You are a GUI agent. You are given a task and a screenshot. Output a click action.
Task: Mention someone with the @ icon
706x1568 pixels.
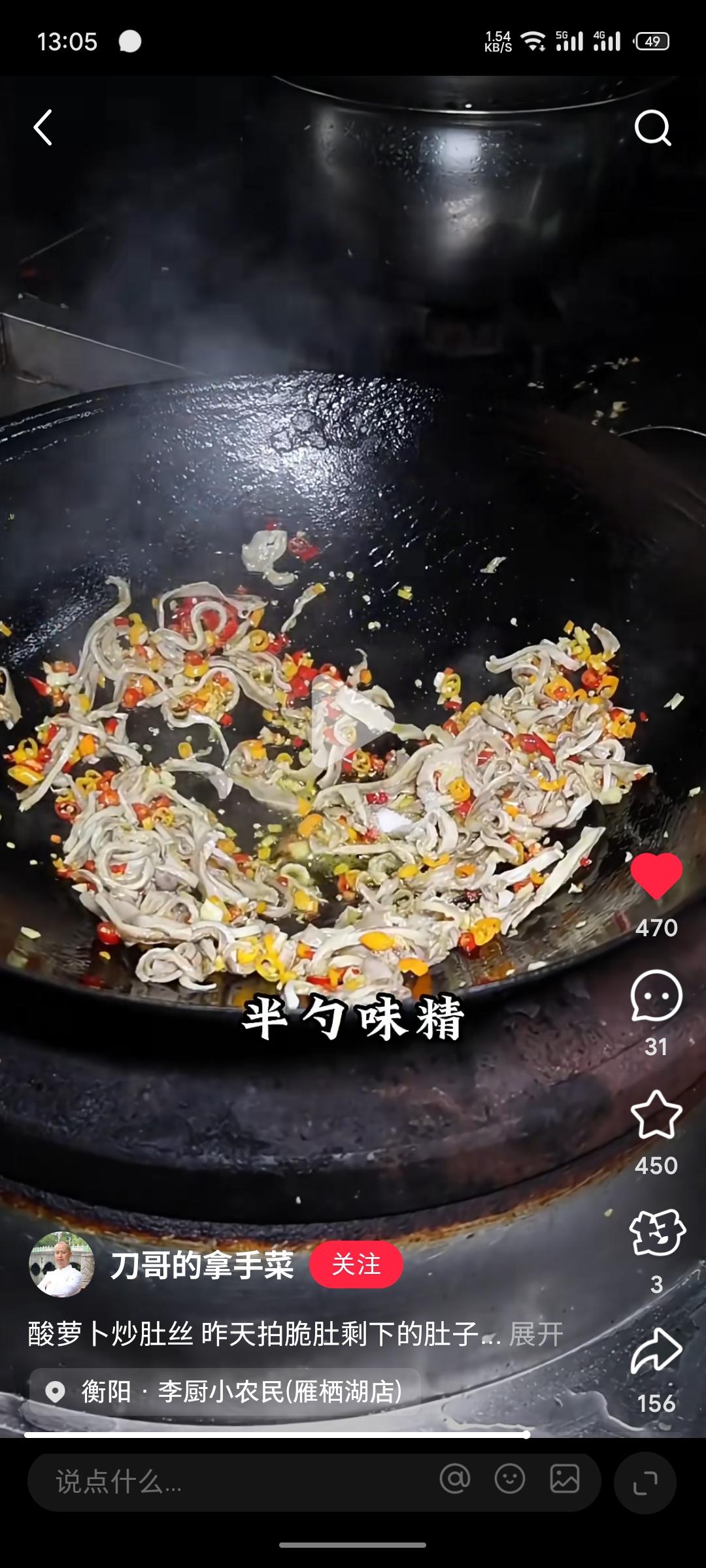click(455, 1478)
